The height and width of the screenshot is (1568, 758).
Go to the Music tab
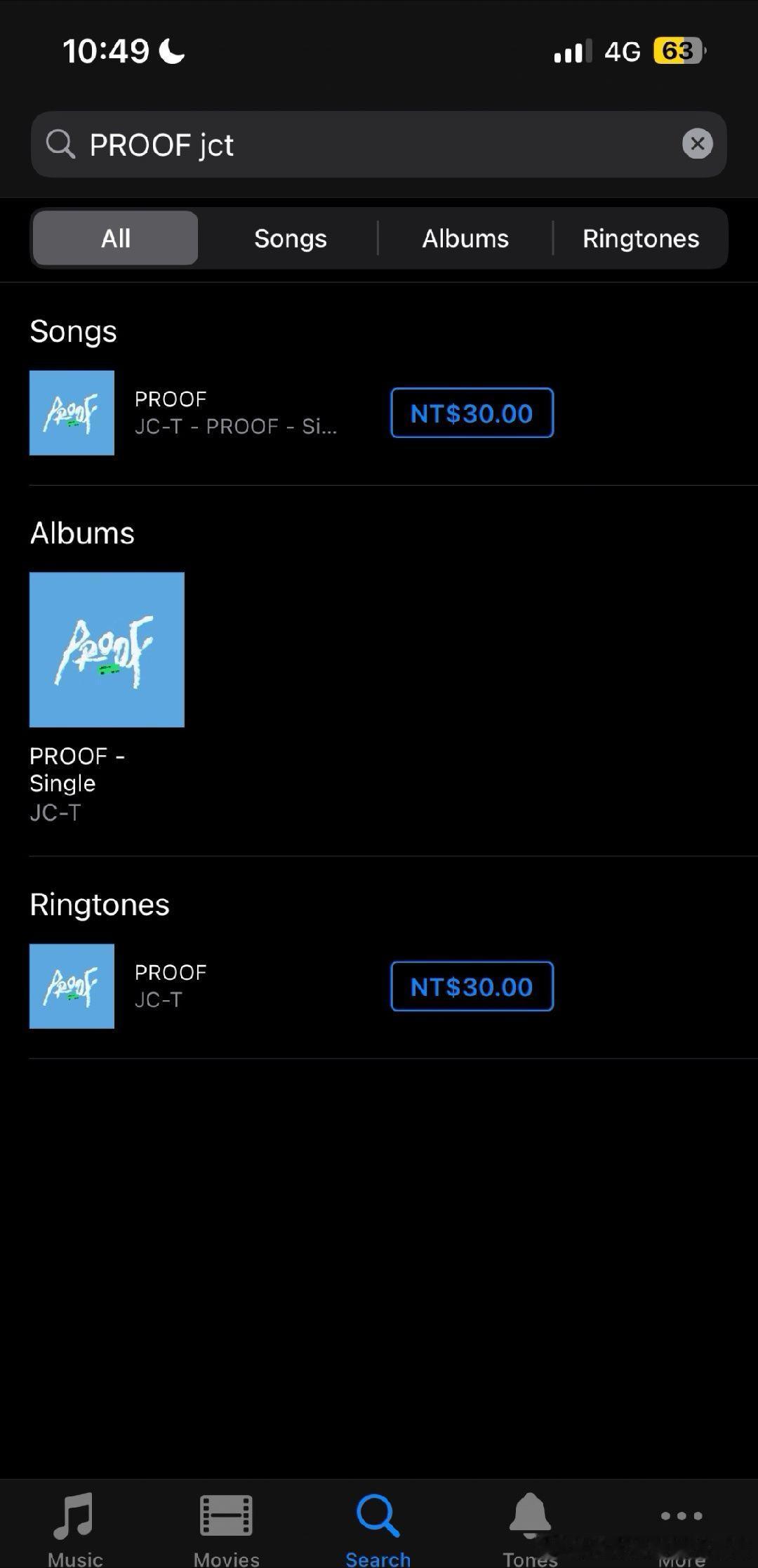tap(75, 1530)
